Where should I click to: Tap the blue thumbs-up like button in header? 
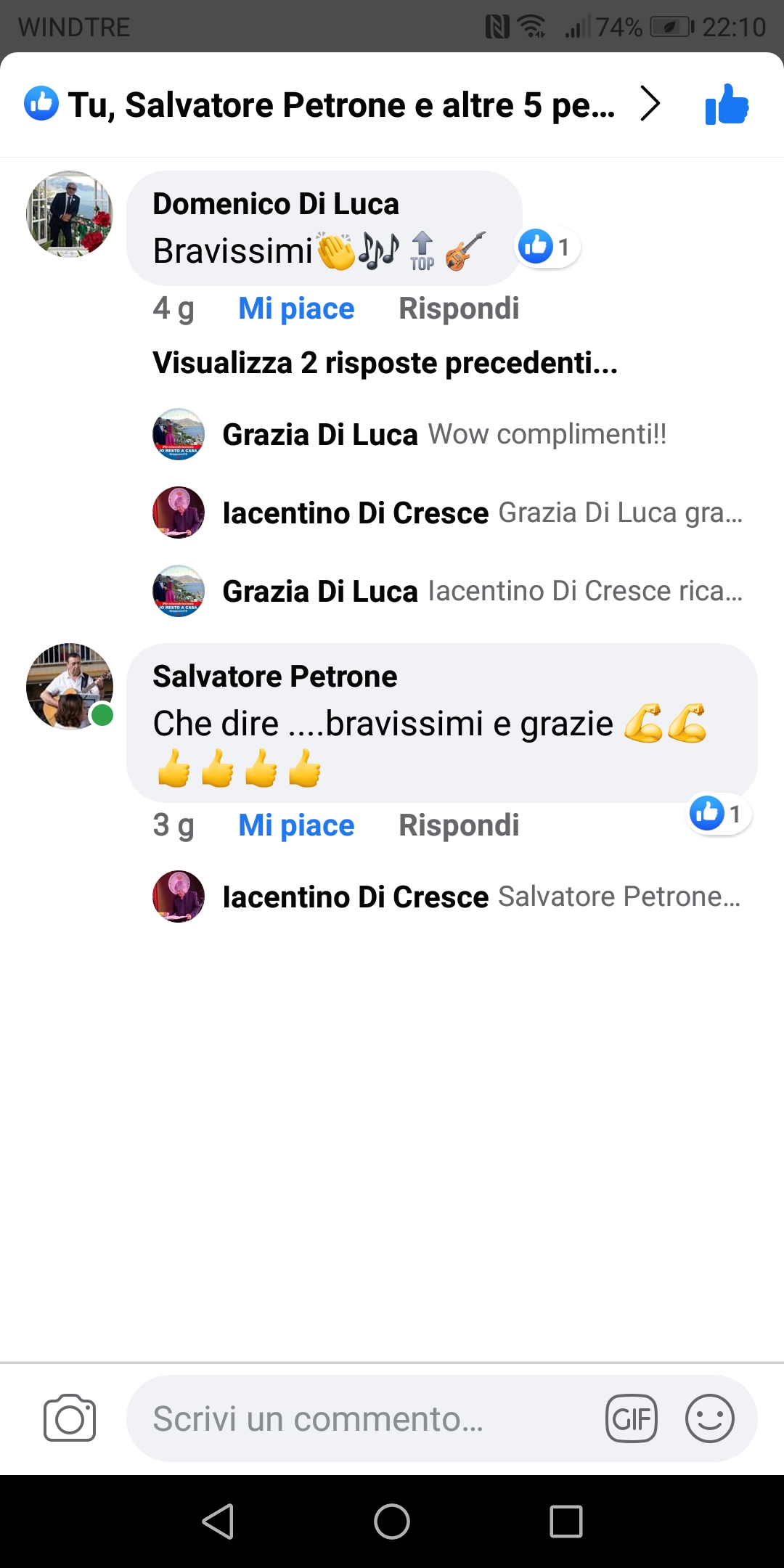(x=727, y=105)
